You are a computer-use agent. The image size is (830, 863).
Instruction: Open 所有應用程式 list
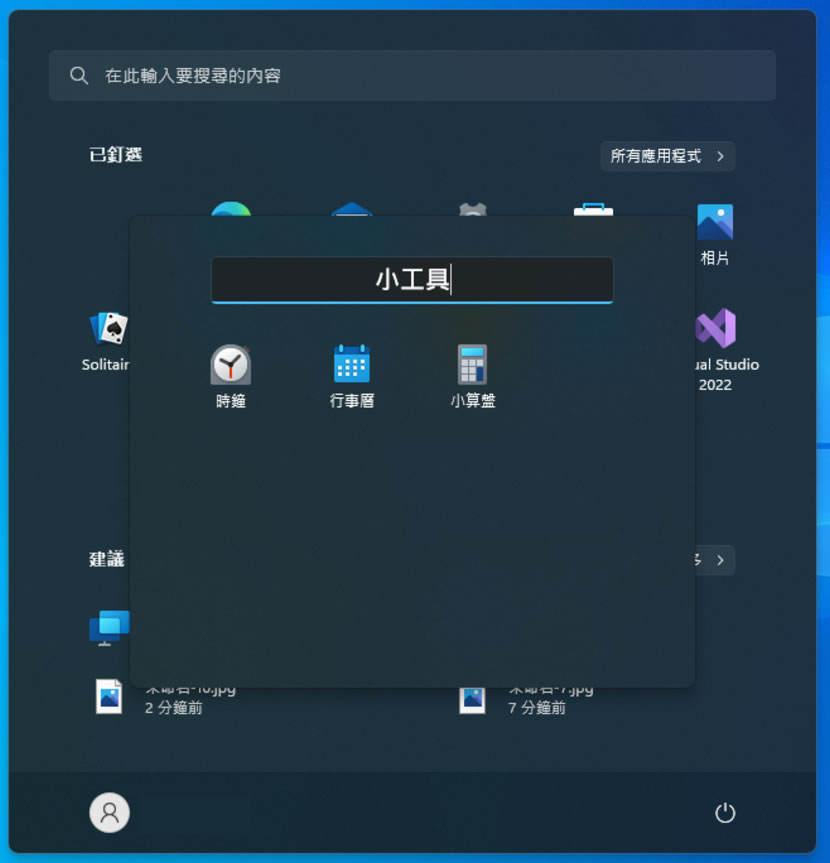(x=667, y=156)
